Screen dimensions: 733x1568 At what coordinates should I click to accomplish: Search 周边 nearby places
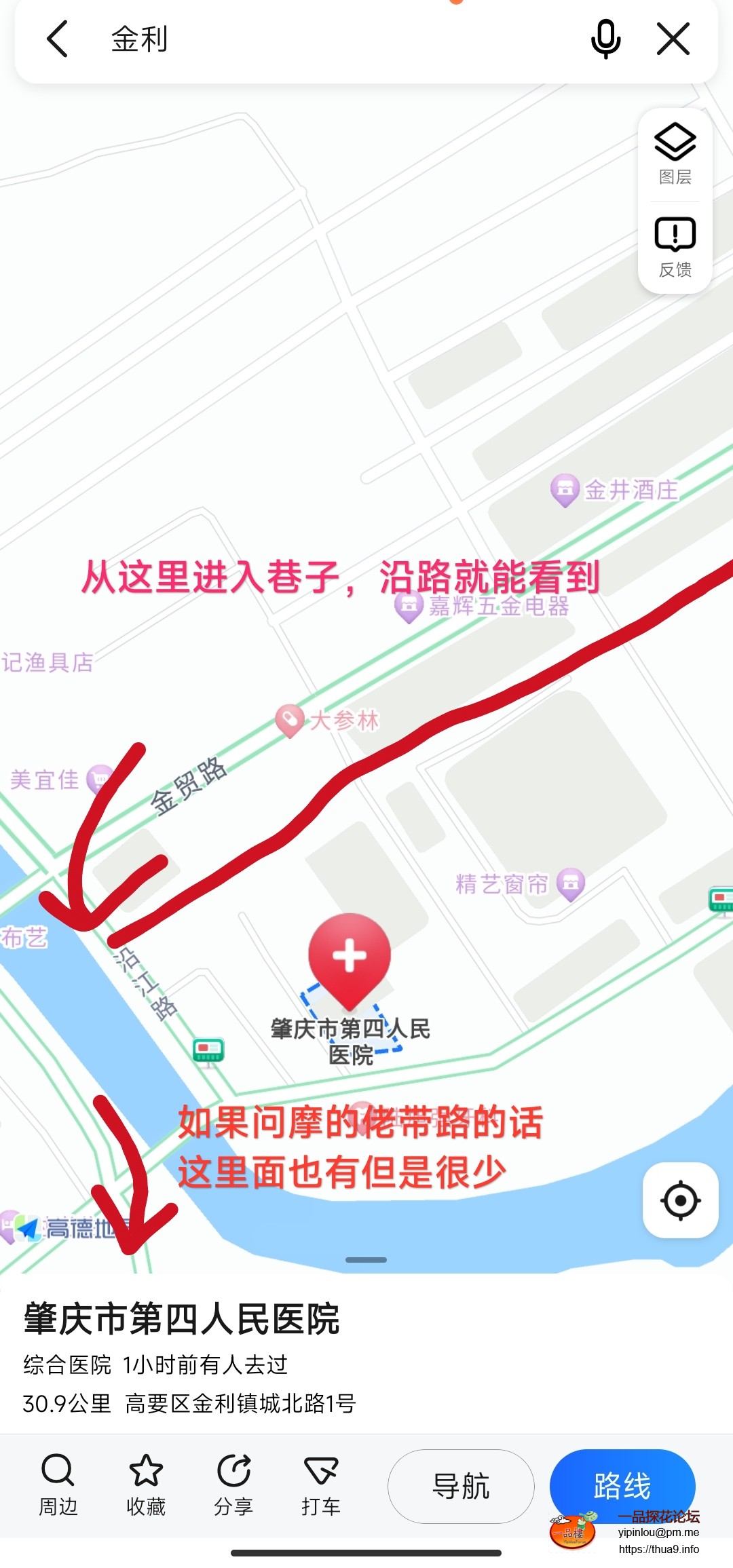58,1485
